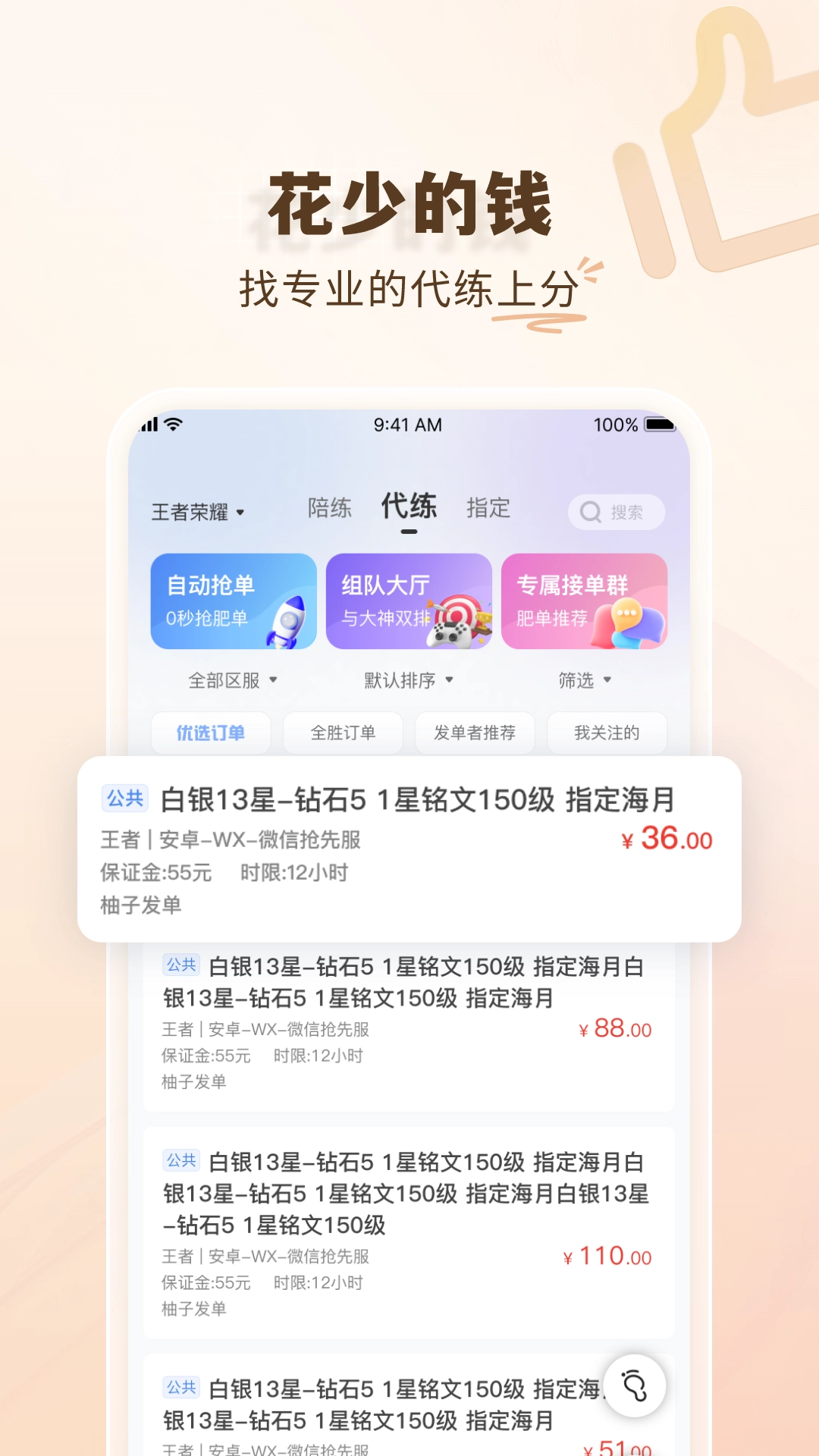
Task: Toggle the 我关注的 filter chip
Action: (x=607, y=732)
